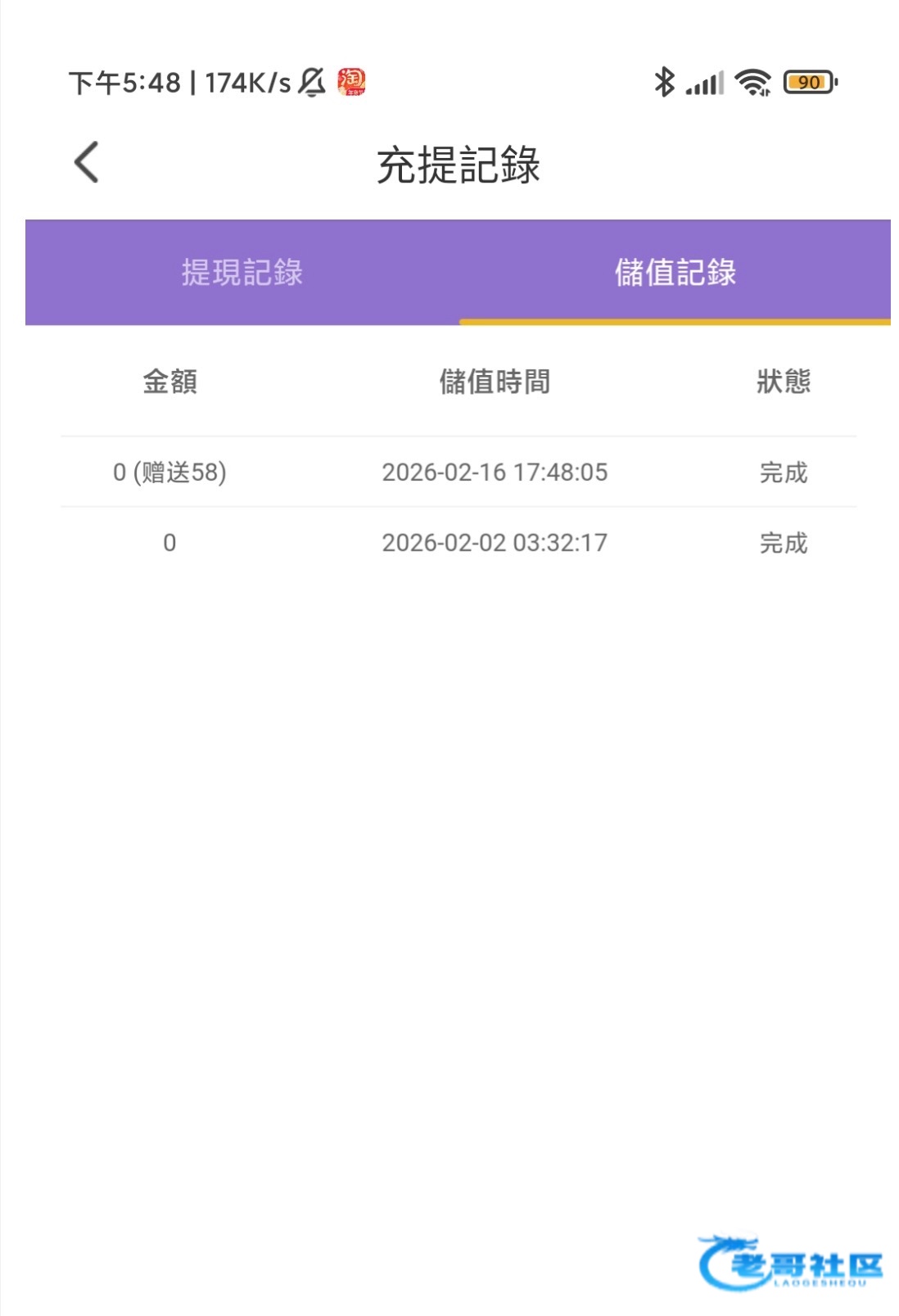Screen dimensions: 899x1316
Task: Select the 儲值記錄 tab
Action: coord(675,273)
